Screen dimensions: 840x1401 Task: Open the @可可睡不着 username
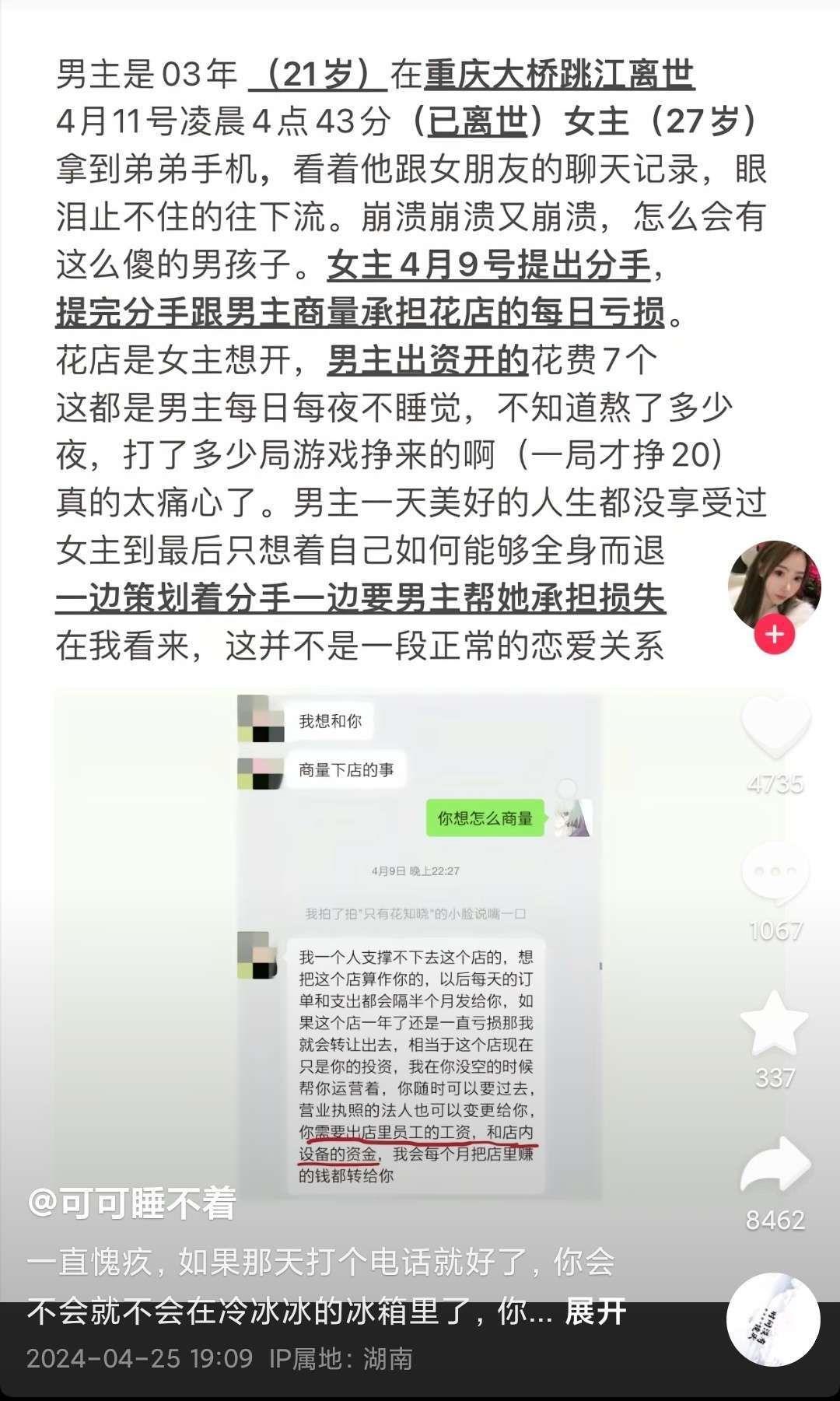coord(132,1203)
